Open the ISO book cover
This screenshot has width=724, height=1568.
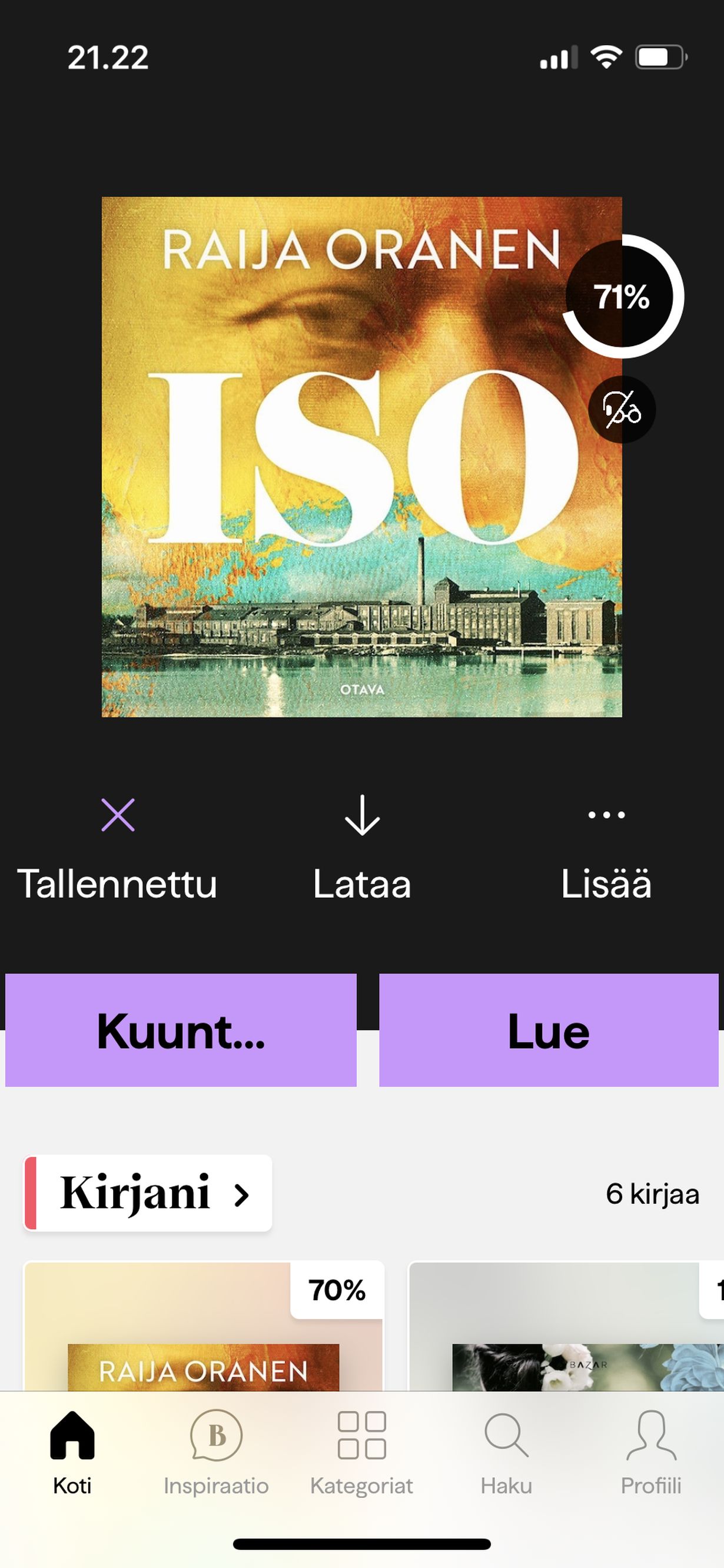[361, 457]
